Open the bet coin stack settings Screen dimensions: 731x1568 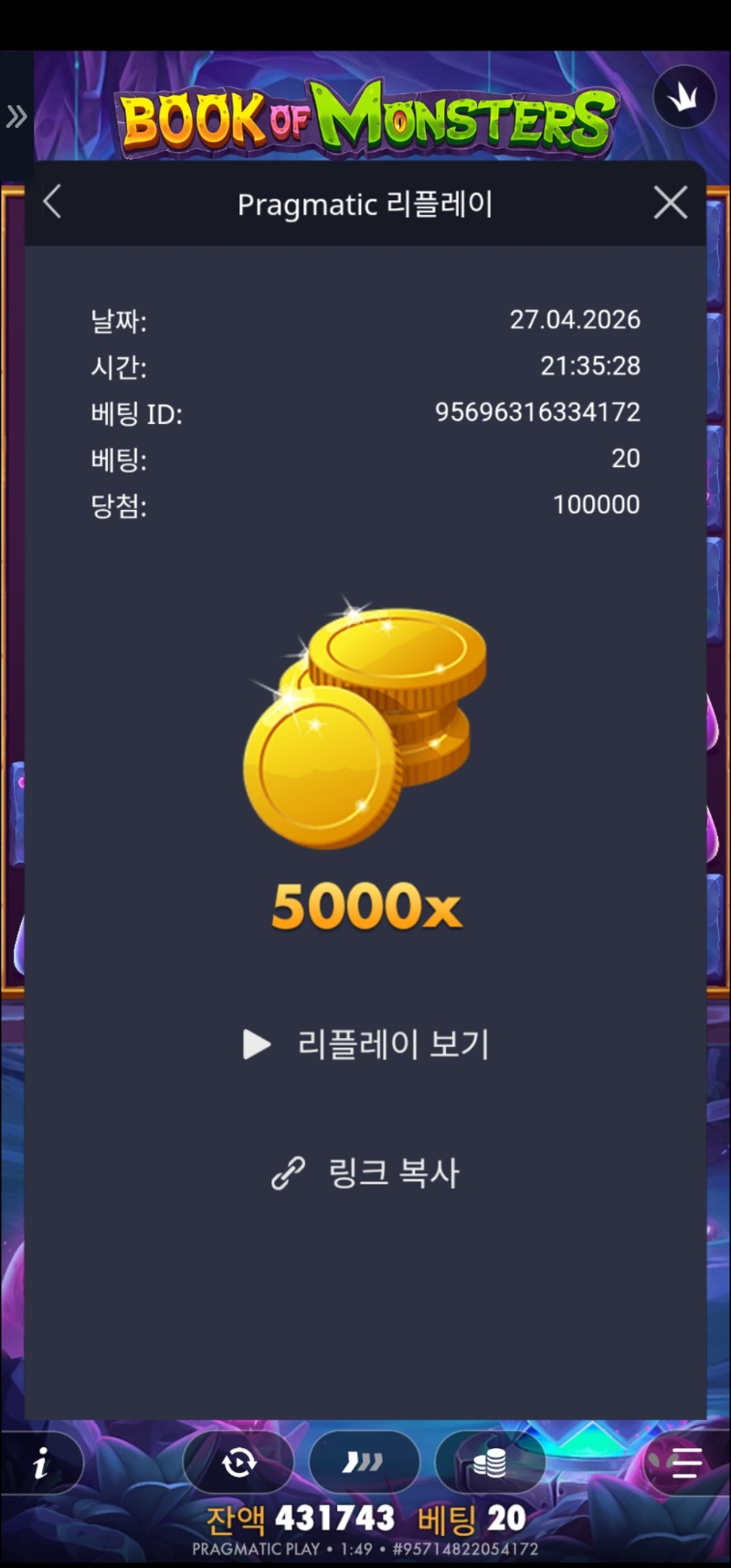click(x=490, y=1464)
